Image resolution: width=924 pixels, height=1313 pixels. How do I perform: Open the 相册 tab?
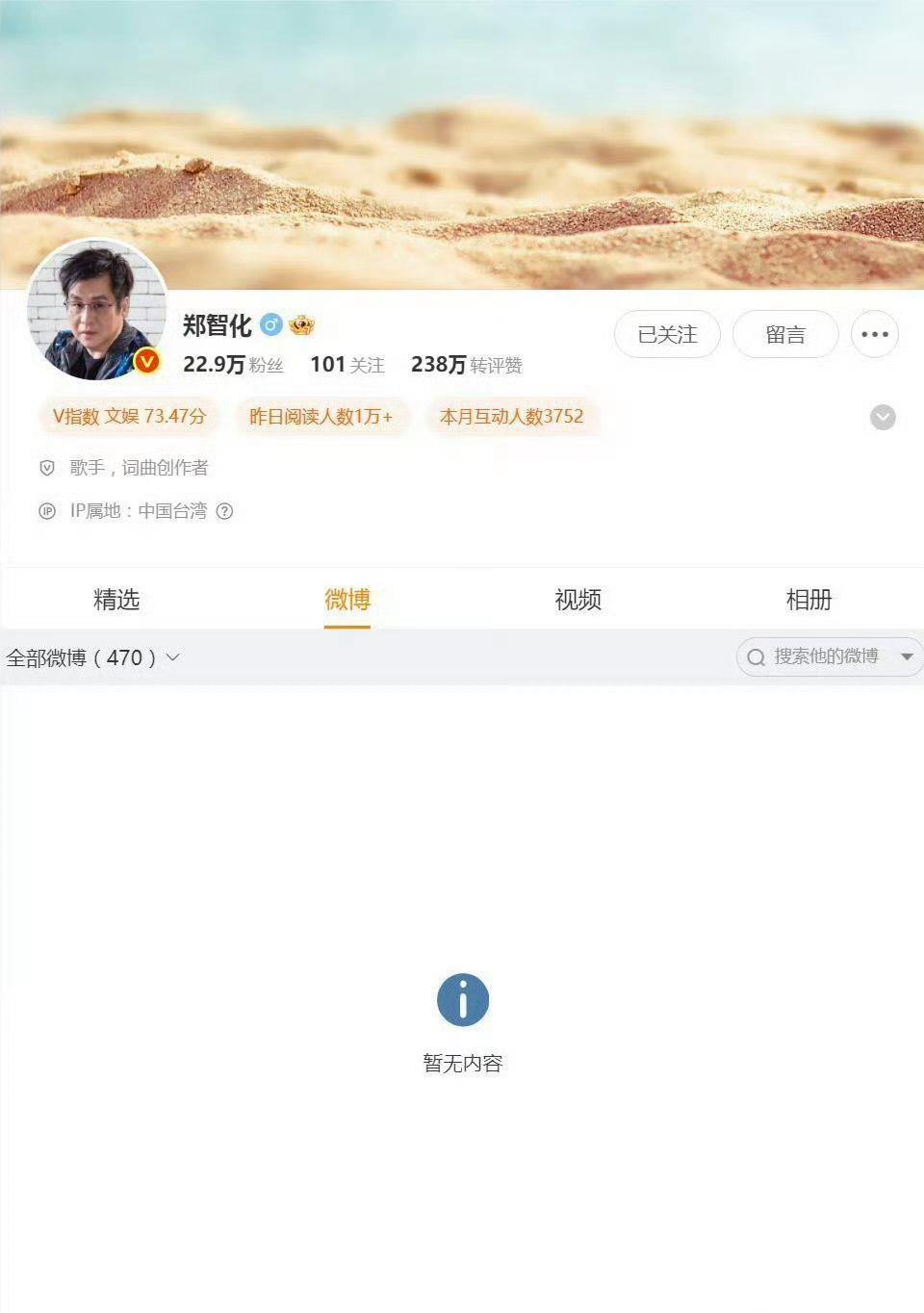[808, 600]
